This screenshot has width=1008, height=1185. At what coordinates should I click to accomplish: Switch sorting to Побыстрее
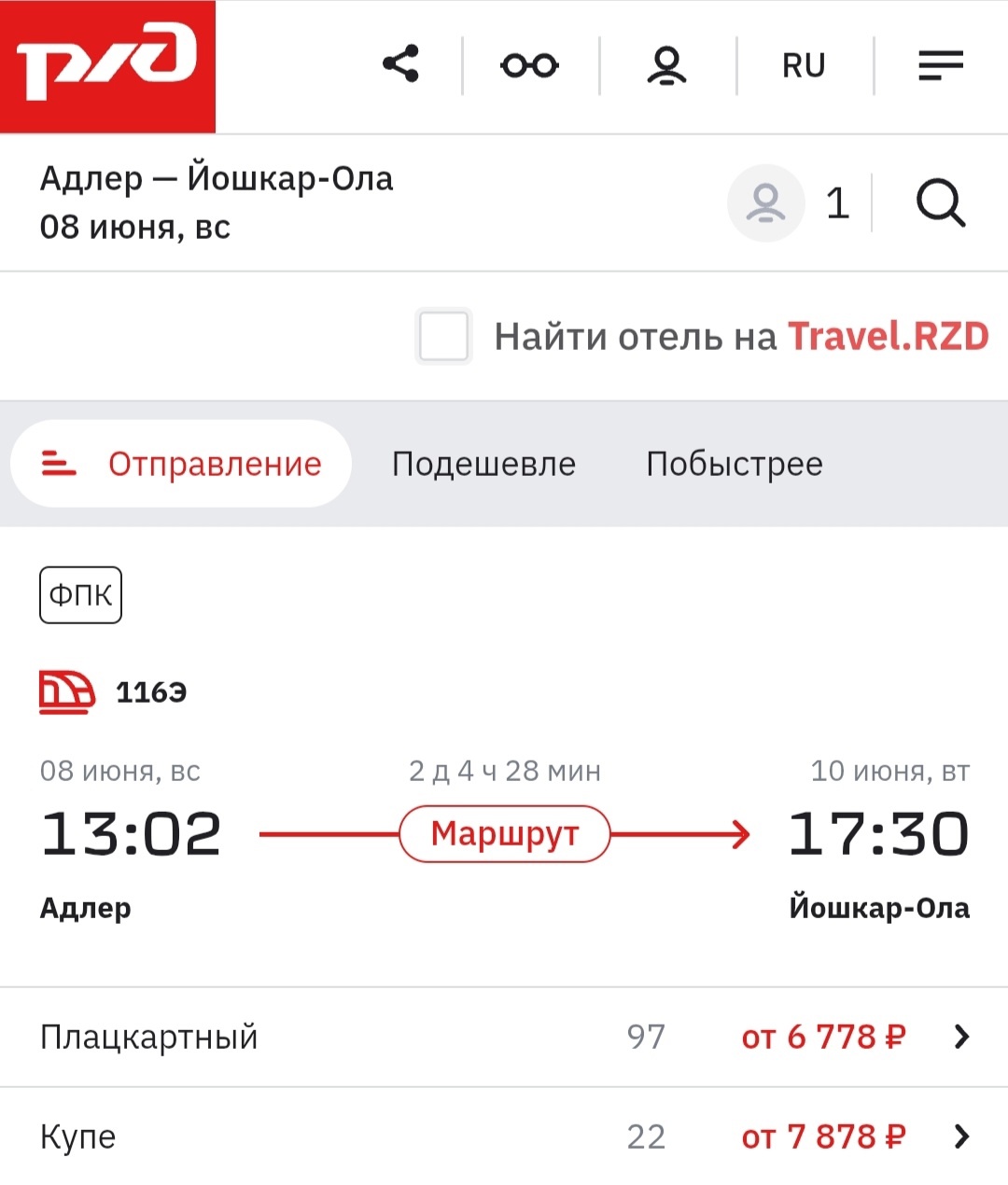[735, 464]
